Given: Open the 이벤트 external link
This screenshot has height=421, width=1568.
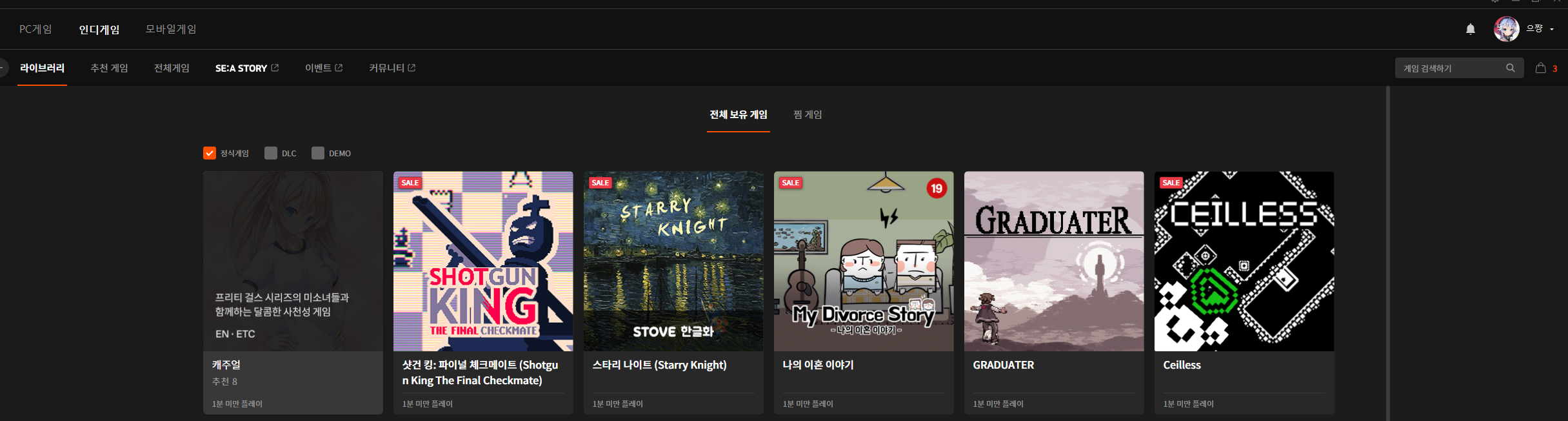Looking at the screenshot, I should point(323,68).
